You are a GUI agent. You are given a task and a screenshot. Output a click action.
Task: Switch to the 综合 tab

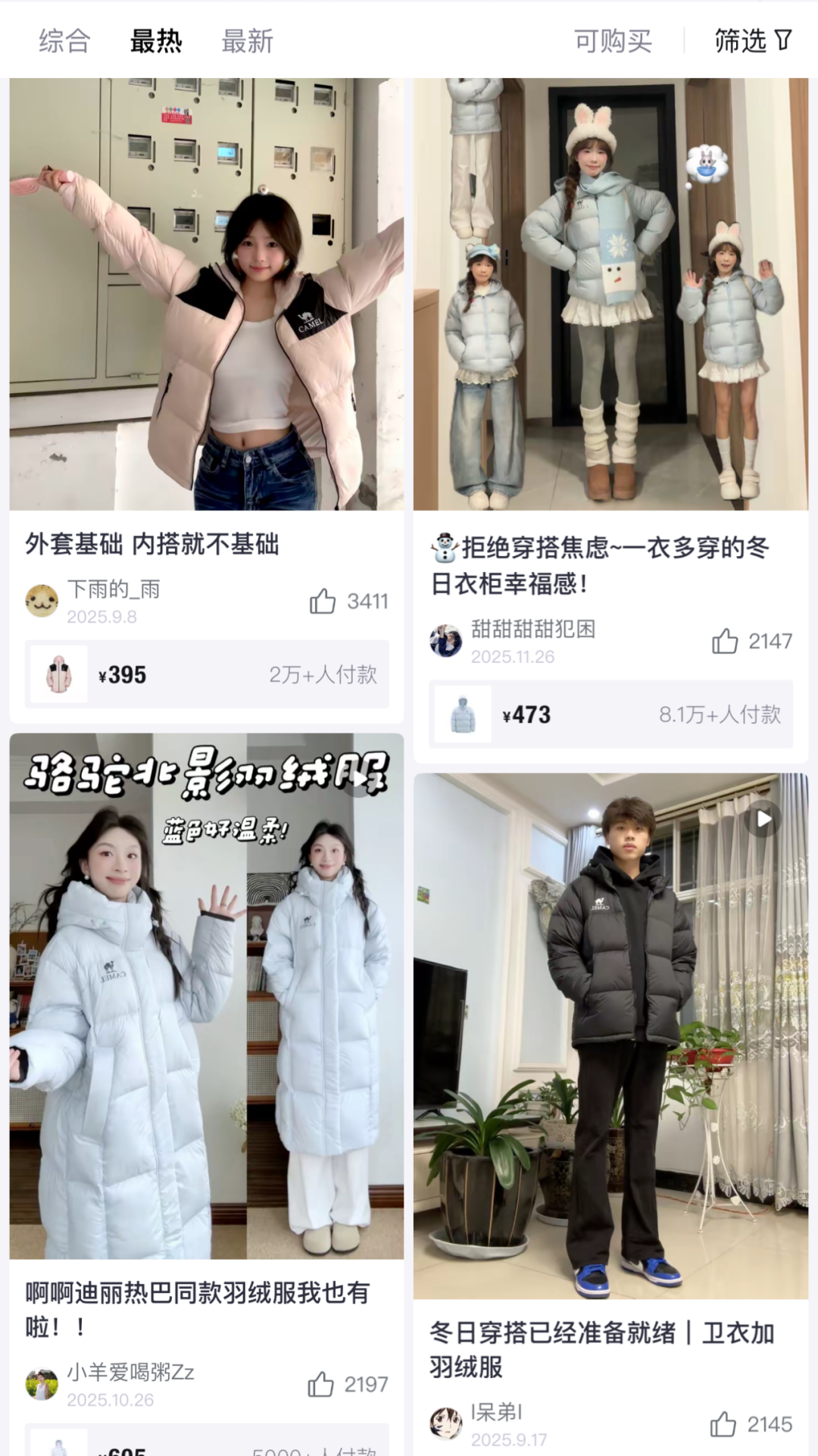(64, 41)
